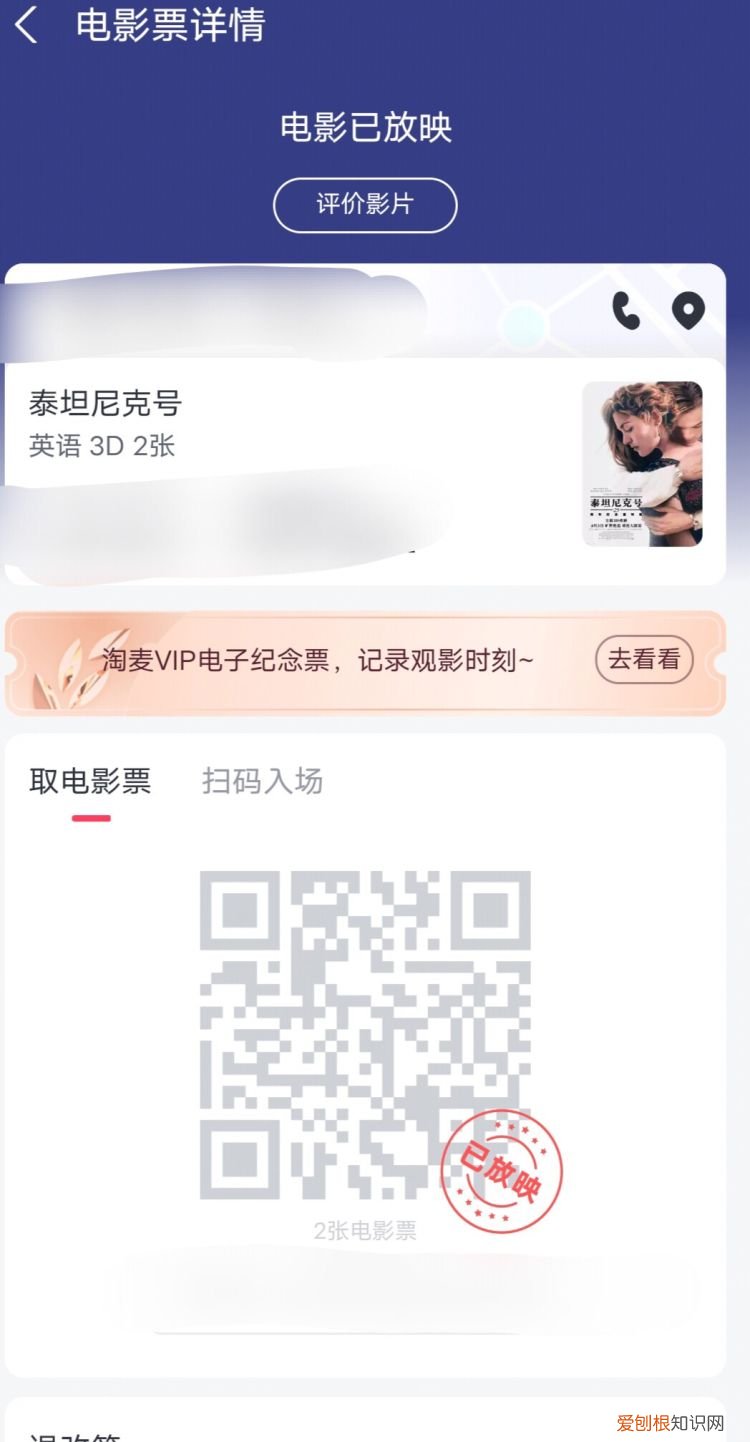The height and width of the screenshot is (1442, 750).
Task: Switch to the 扫码入场 tab
Action: [262, 782]
